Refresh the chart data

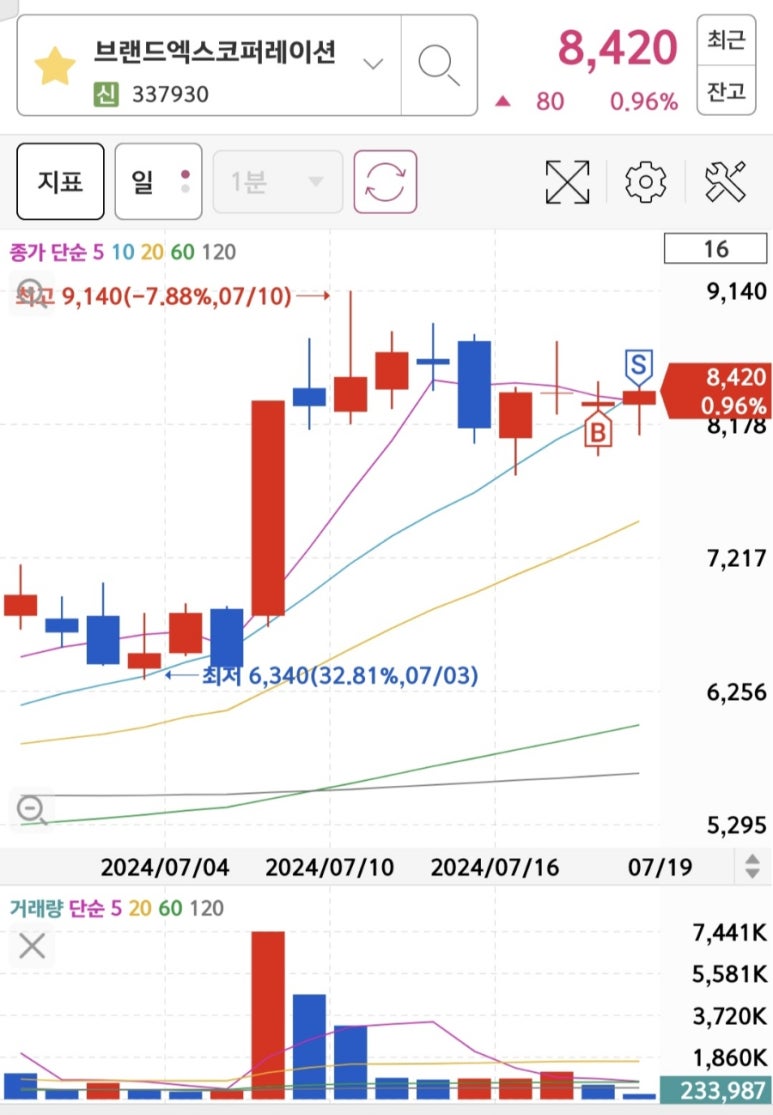click(x=385, y=182)
